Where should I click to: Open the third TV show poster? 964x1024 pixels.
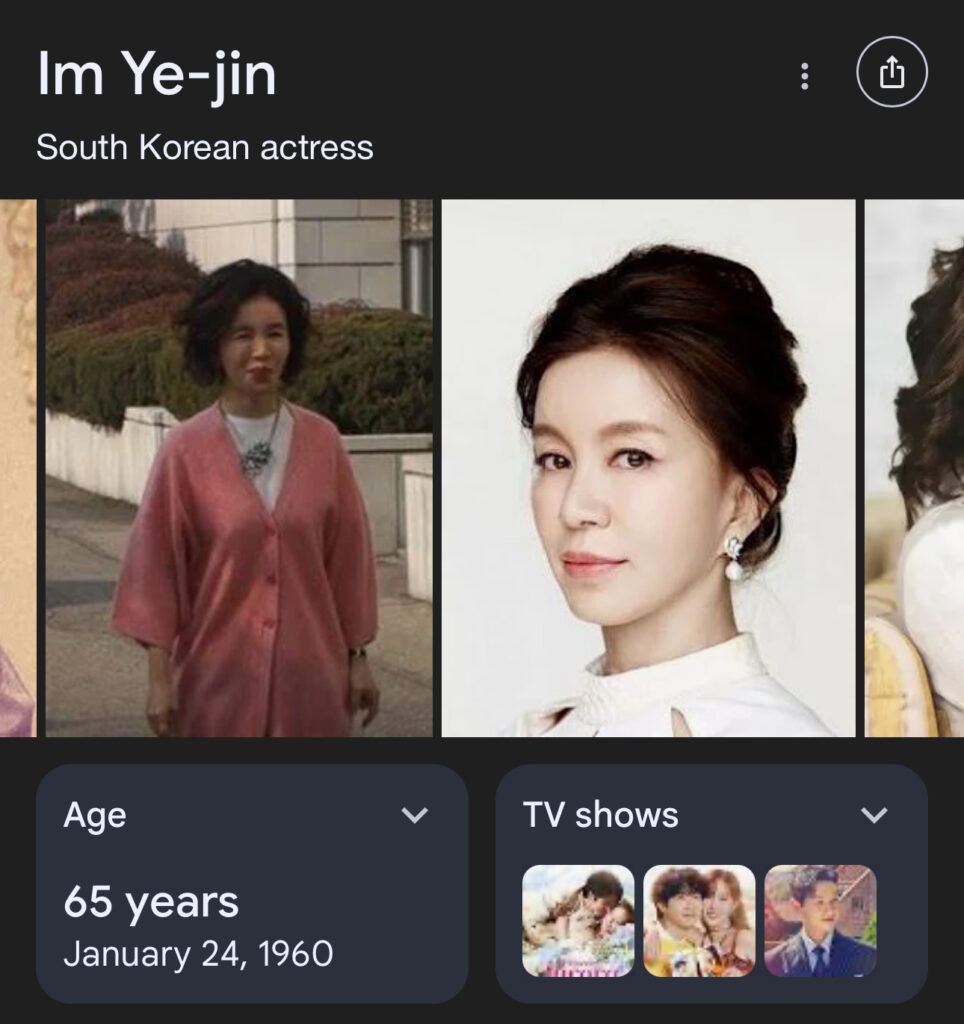click(820, 920)
